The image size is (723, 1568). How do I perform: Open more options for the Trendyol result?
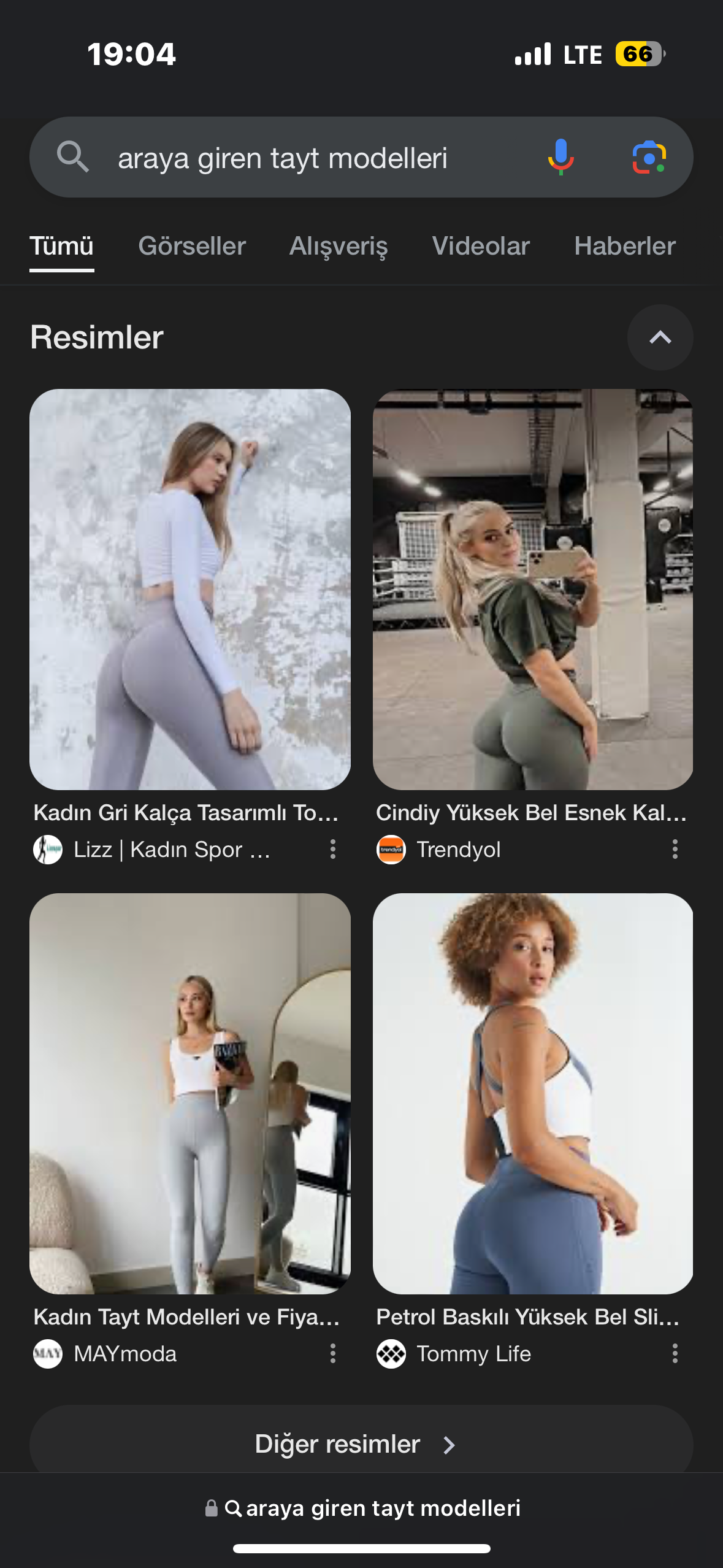675,850
